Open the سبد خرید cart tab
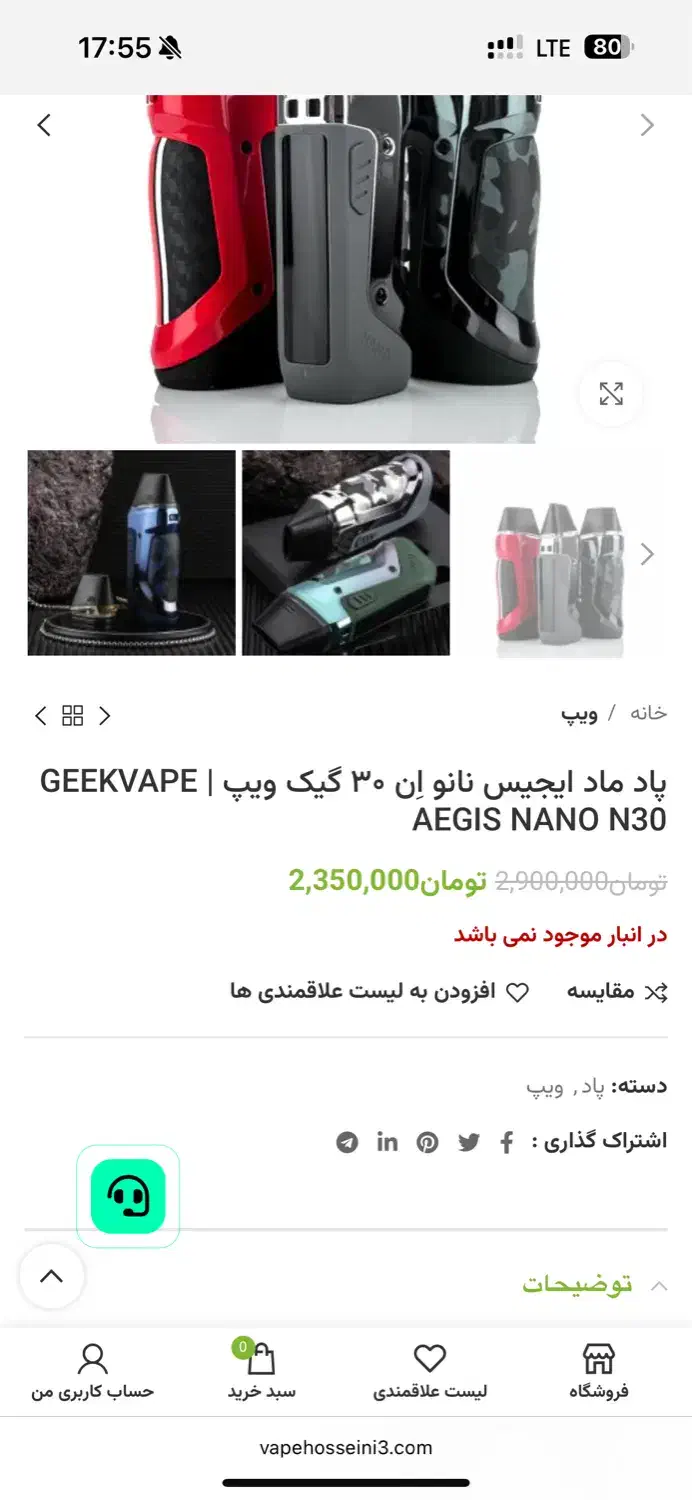The image size is (693, 1500). (x=261, y=1371)
